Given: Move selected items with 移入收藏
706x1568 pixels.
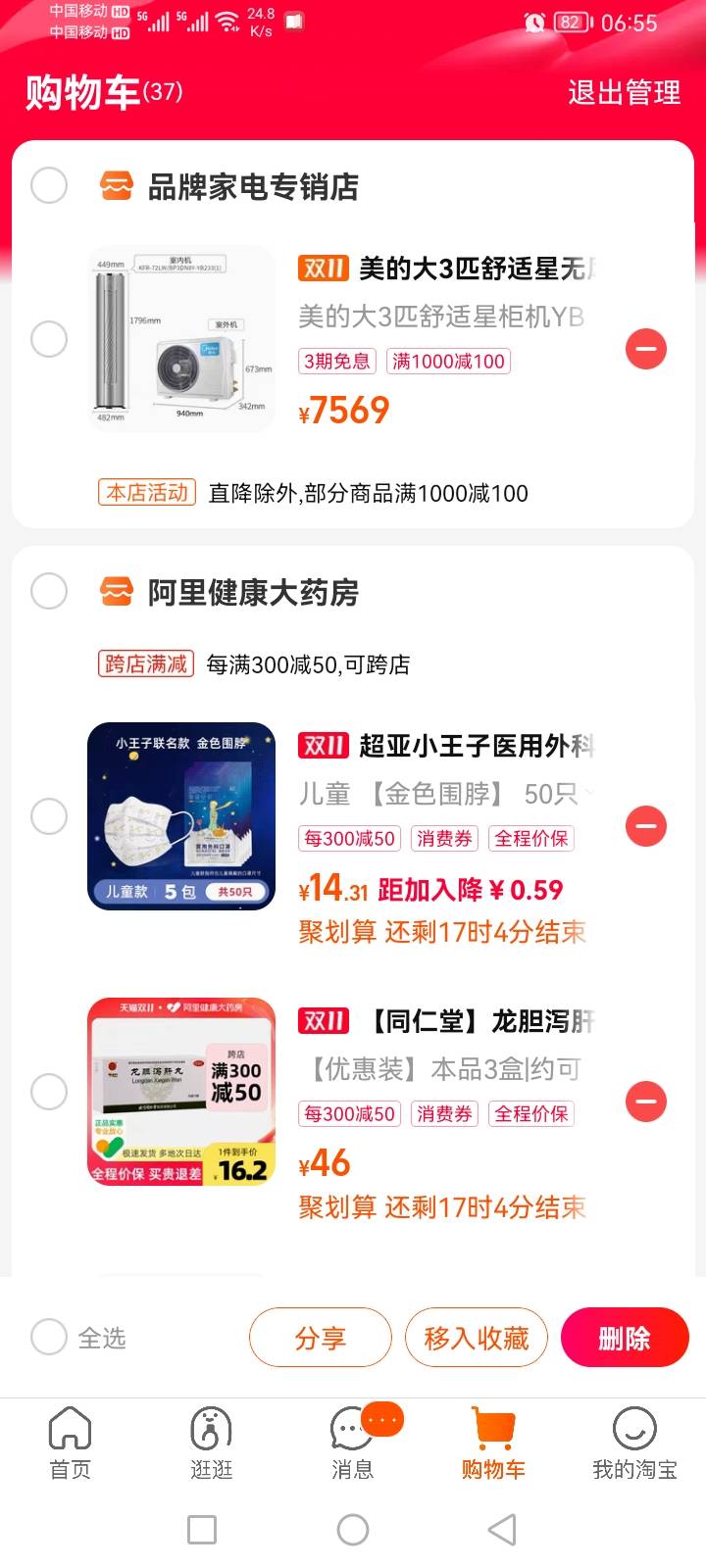Looking at the screenshot, I should 477,1338.
